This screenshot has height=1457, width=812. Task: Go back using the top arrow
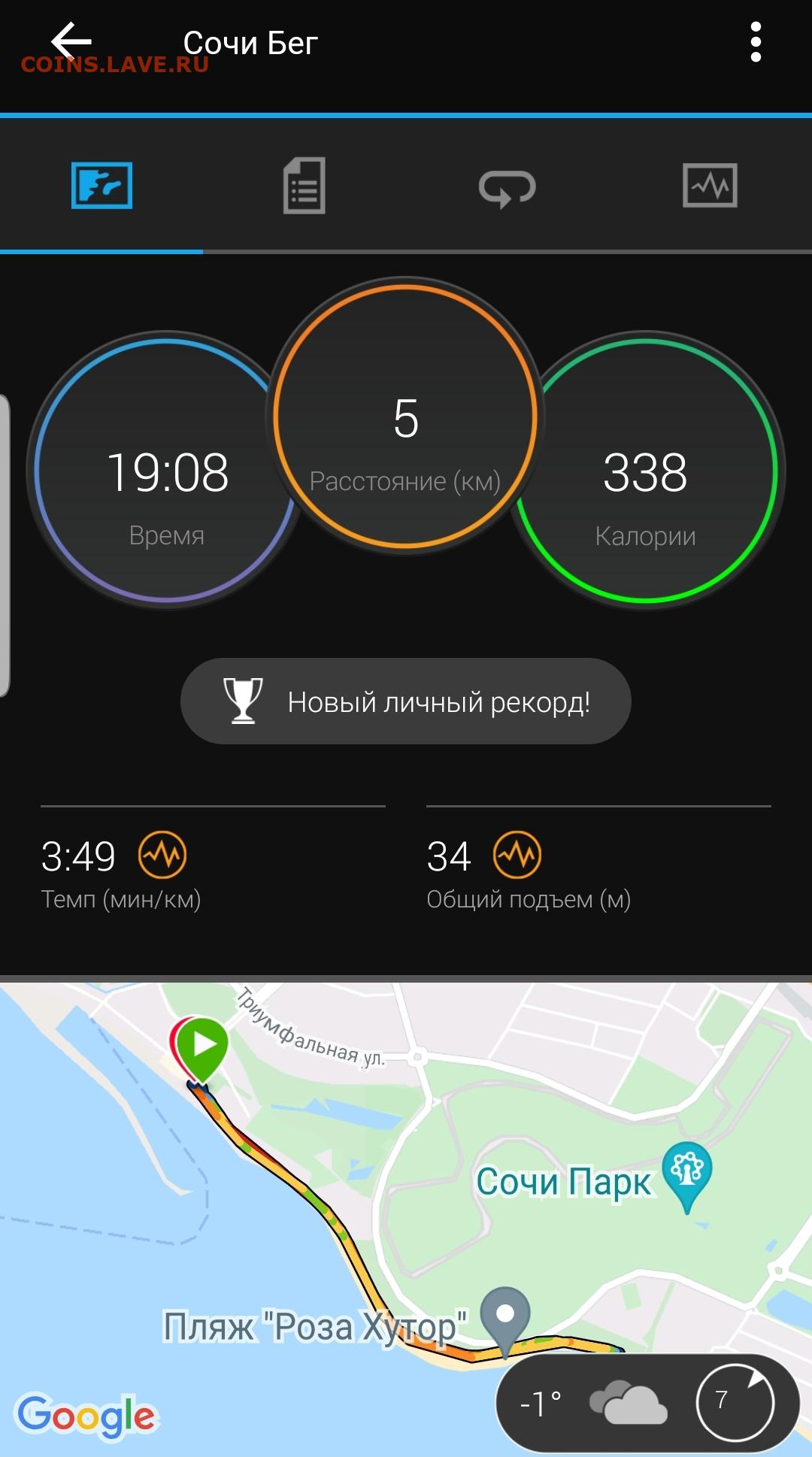(x=71, y=41)
